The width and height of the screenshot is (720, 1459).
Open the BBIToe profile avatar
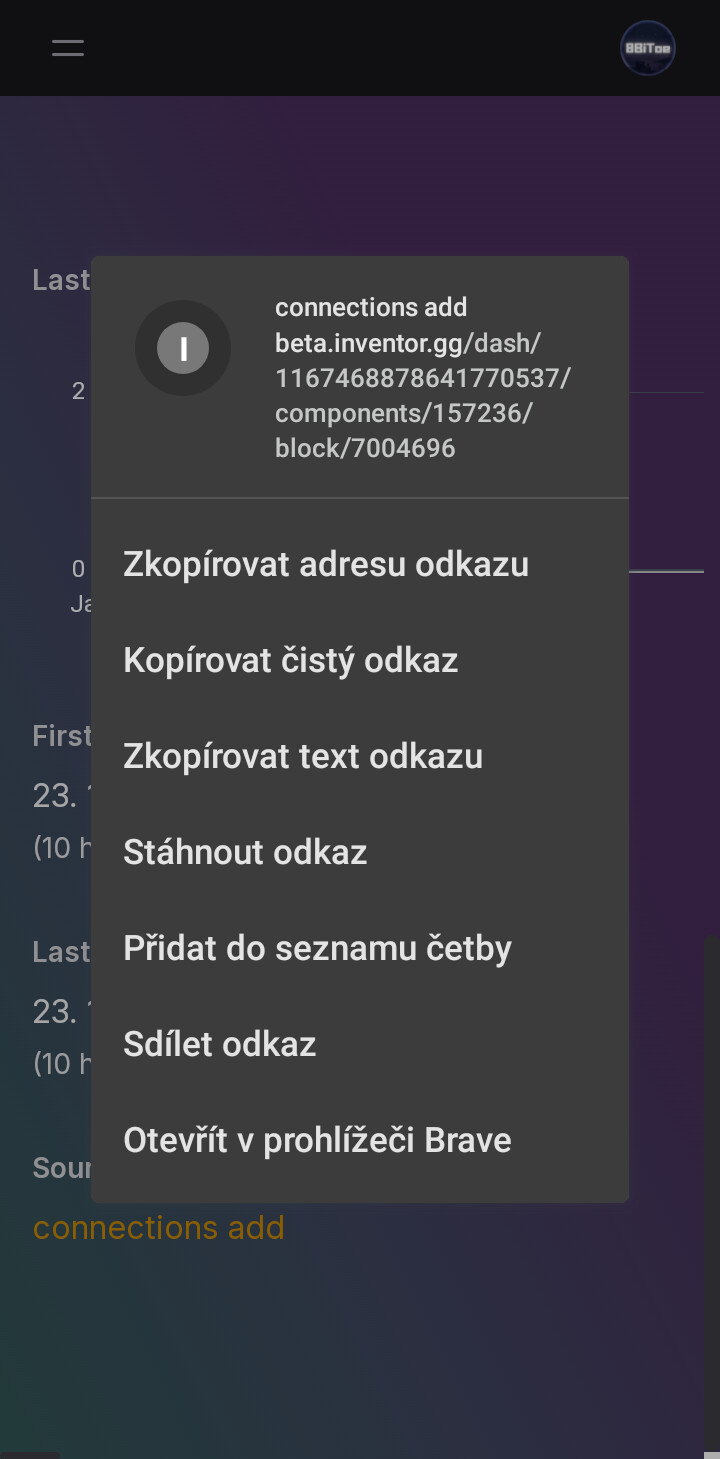pyautogui.click(x=648, y=48)
